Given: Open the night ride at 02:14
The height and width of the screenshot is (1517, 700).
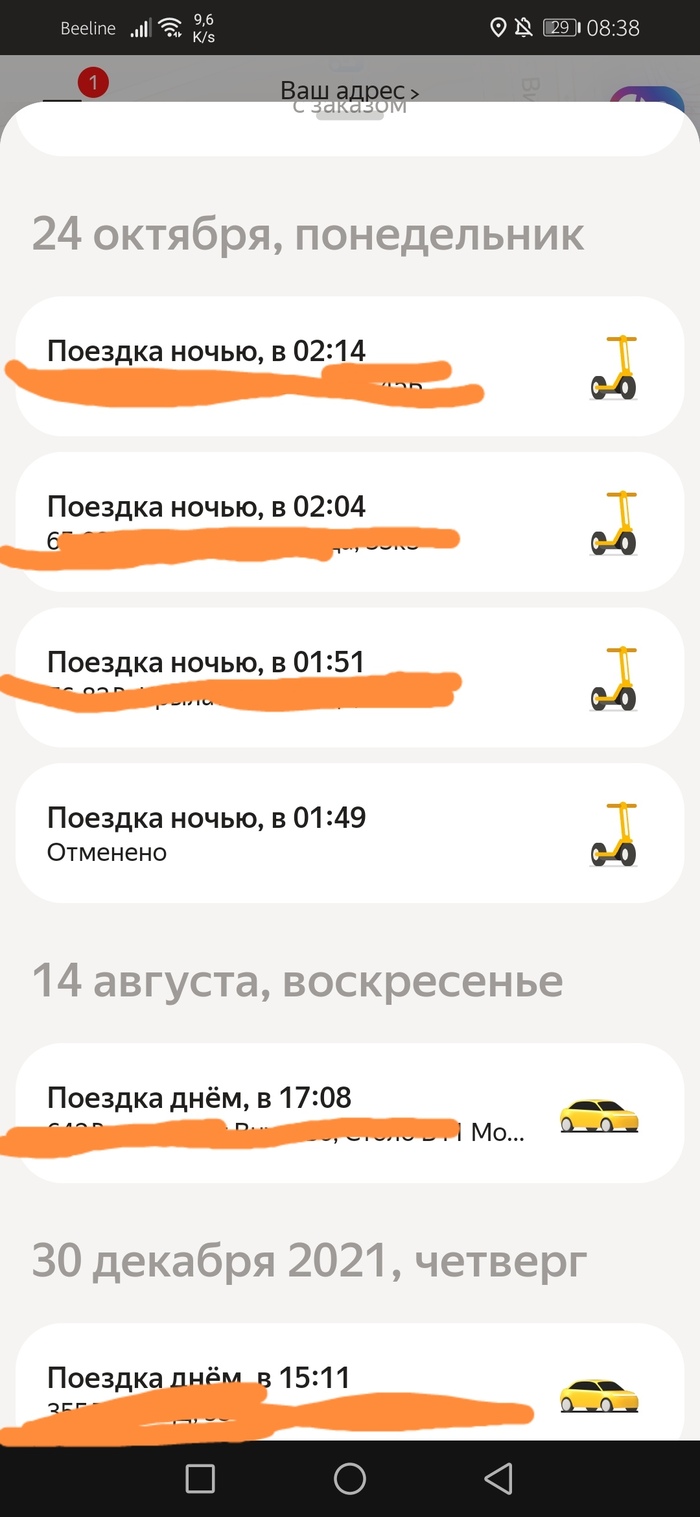Looking at the screenshot, I should 350,366.
